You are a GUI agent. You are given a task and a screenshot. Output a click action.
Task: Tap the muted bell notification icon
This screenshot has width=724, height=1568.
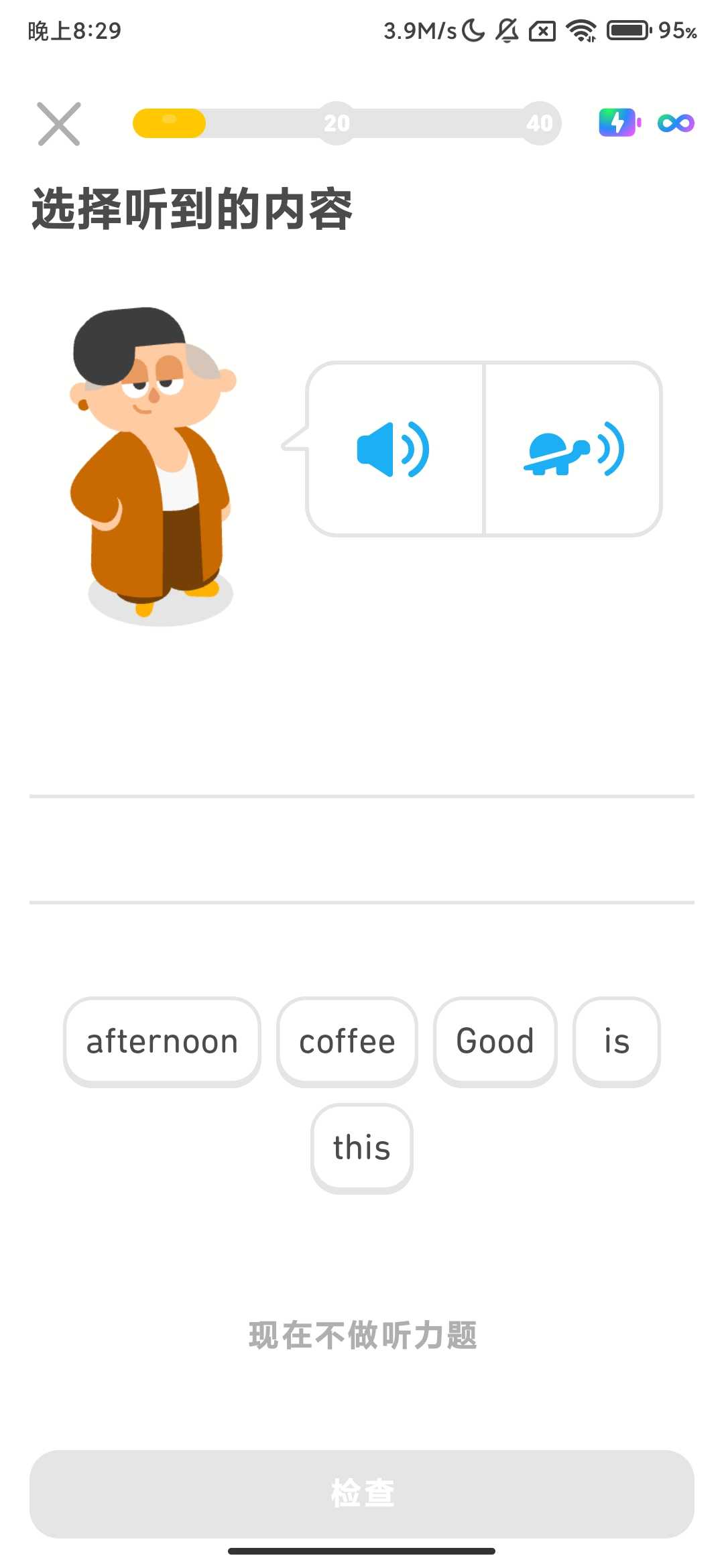coord(507,30)
